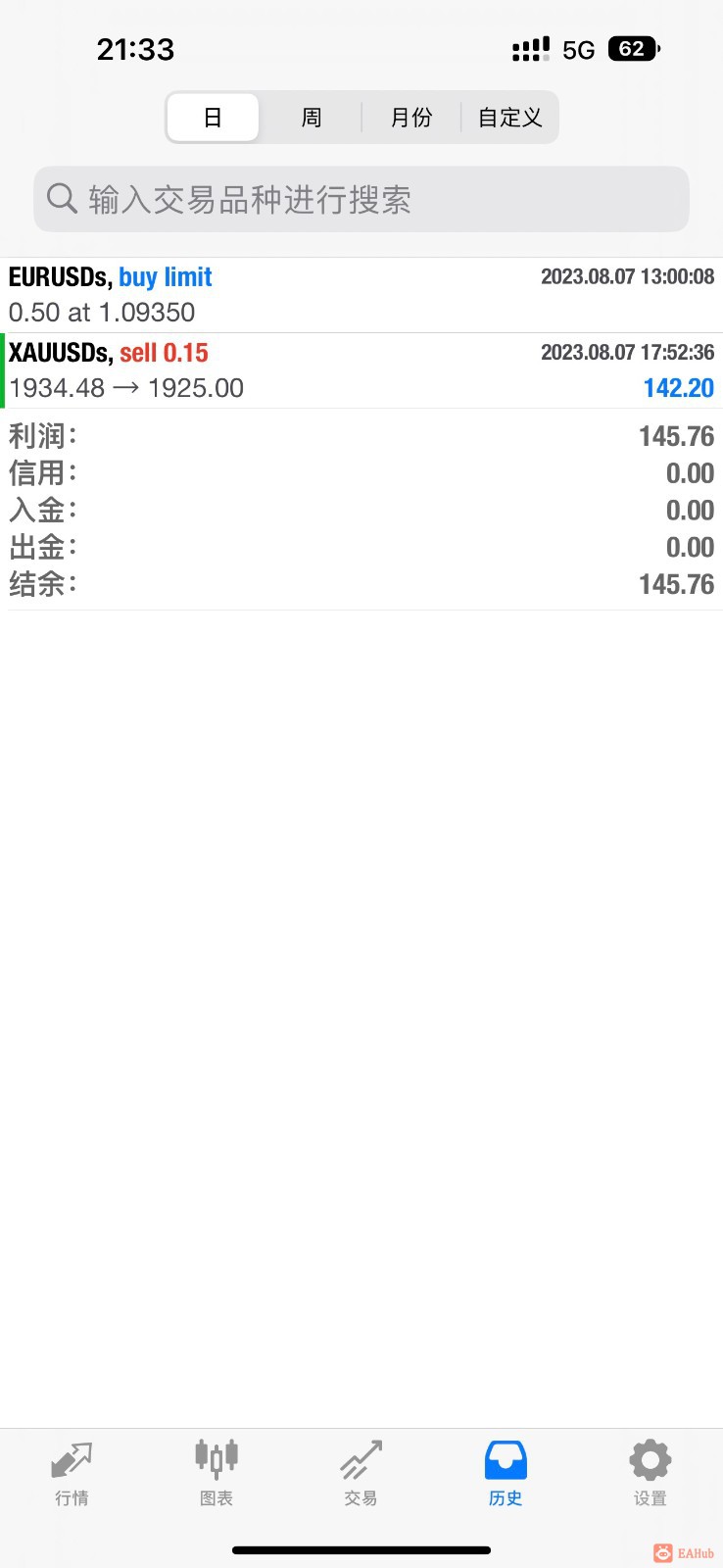
Task: Enable the 自定义 custom date range
Action: (x=508, y=117)
